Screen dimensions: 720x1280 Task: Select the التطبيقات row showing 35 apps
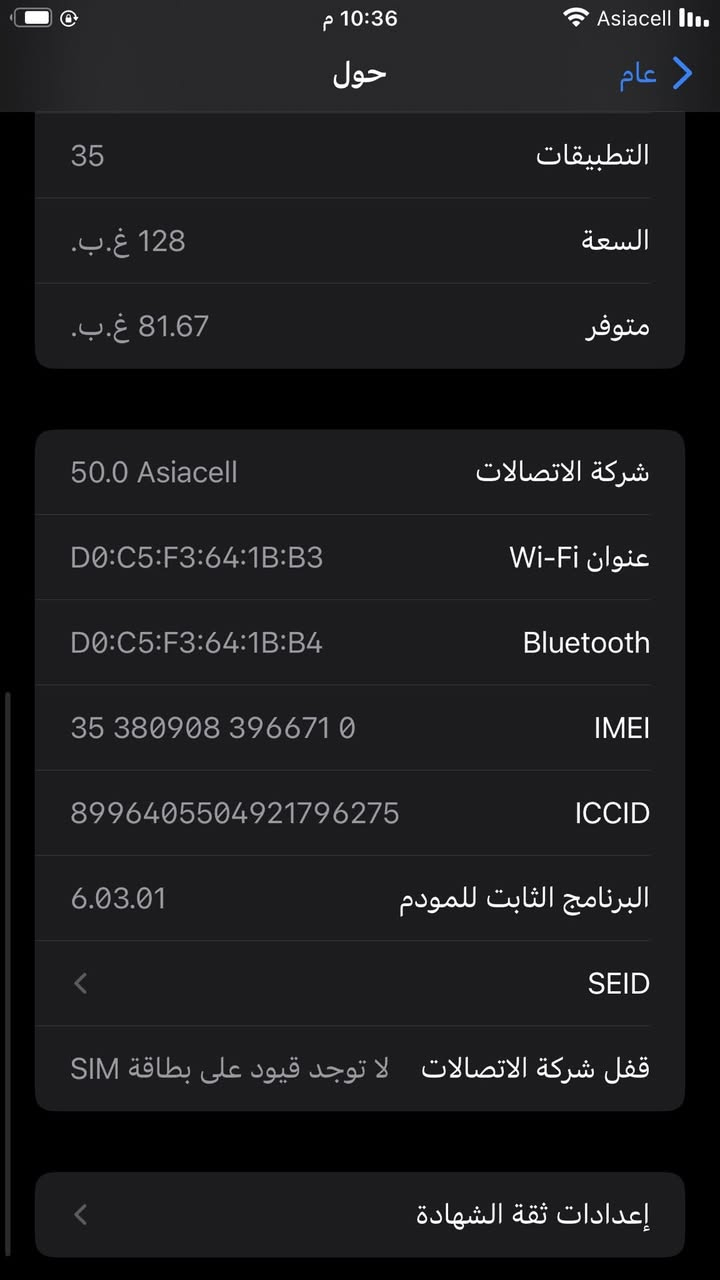[360, 155]
